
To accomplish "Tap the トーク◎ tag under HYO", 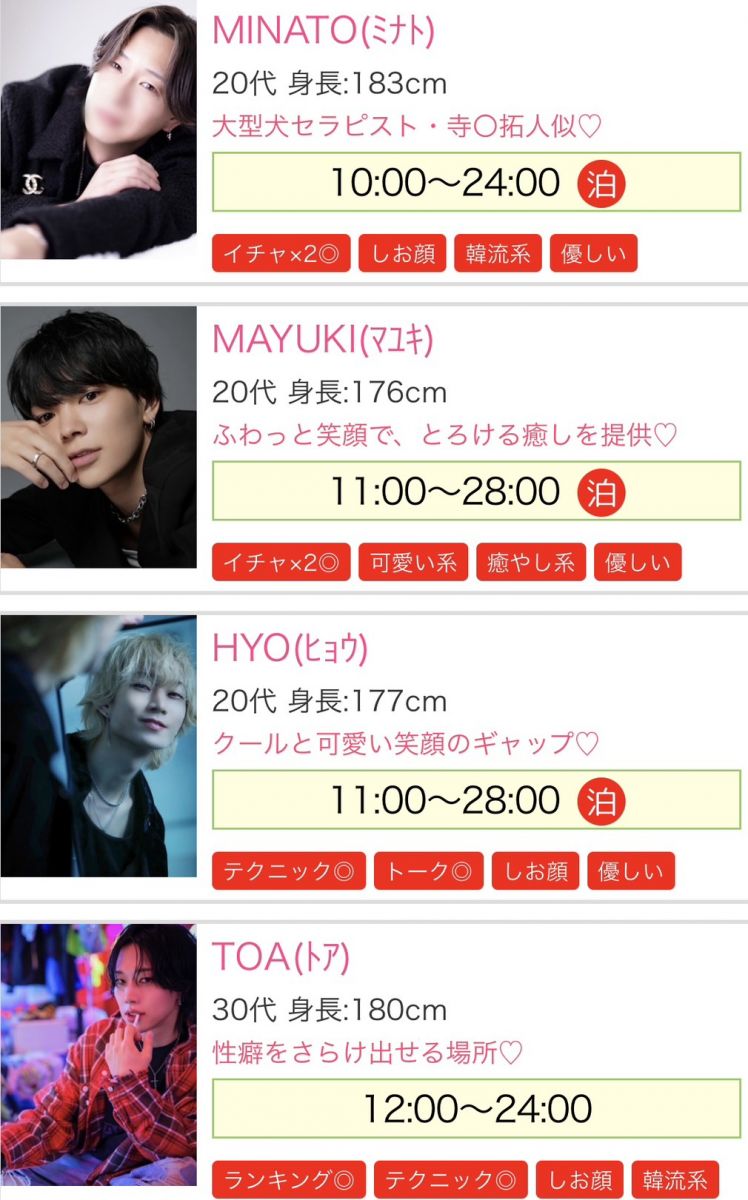I will point(428,871).
